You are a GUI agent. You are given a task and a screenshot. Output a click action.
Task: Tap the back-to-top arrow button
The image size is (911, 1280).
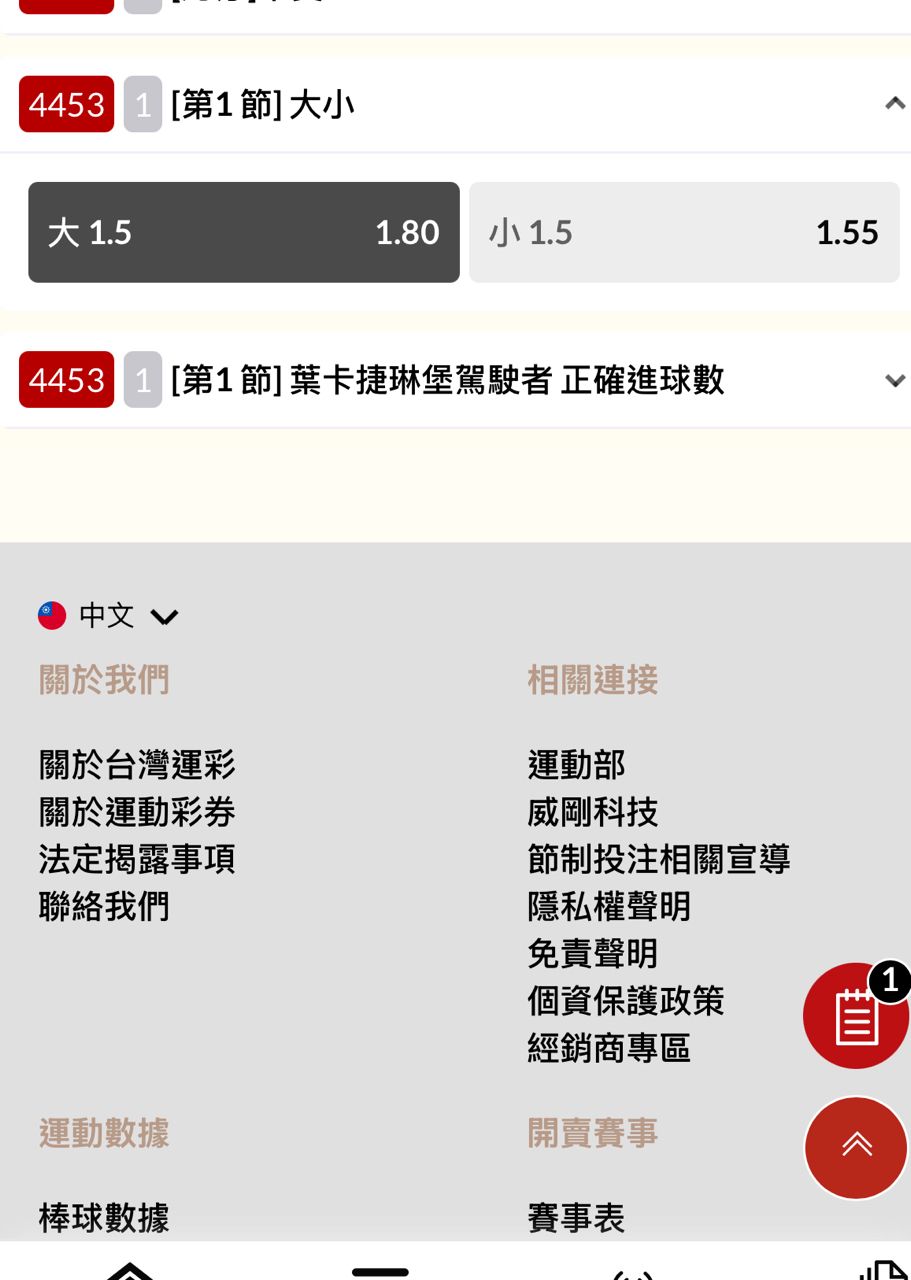coord(856,1146)
